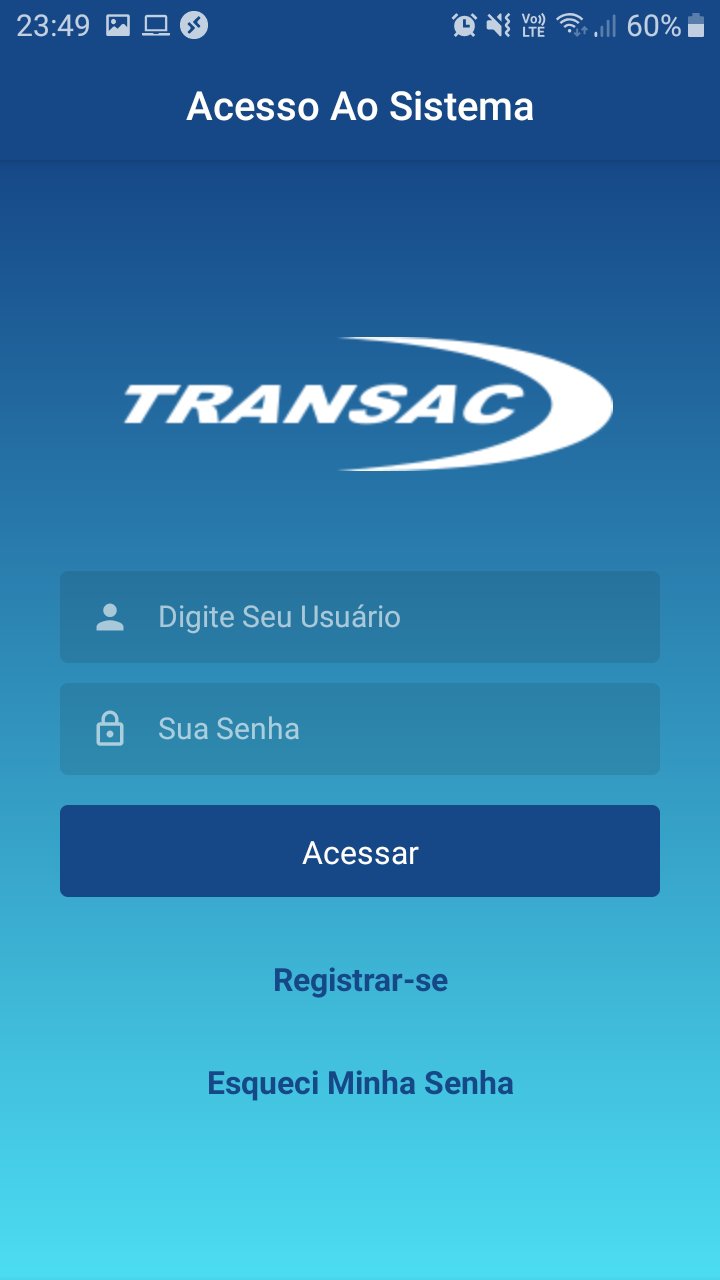Tap the laptop connection icon in status bar
Image resolution: width=720 pixels, height=1280 pixels.
coord(154,24)
